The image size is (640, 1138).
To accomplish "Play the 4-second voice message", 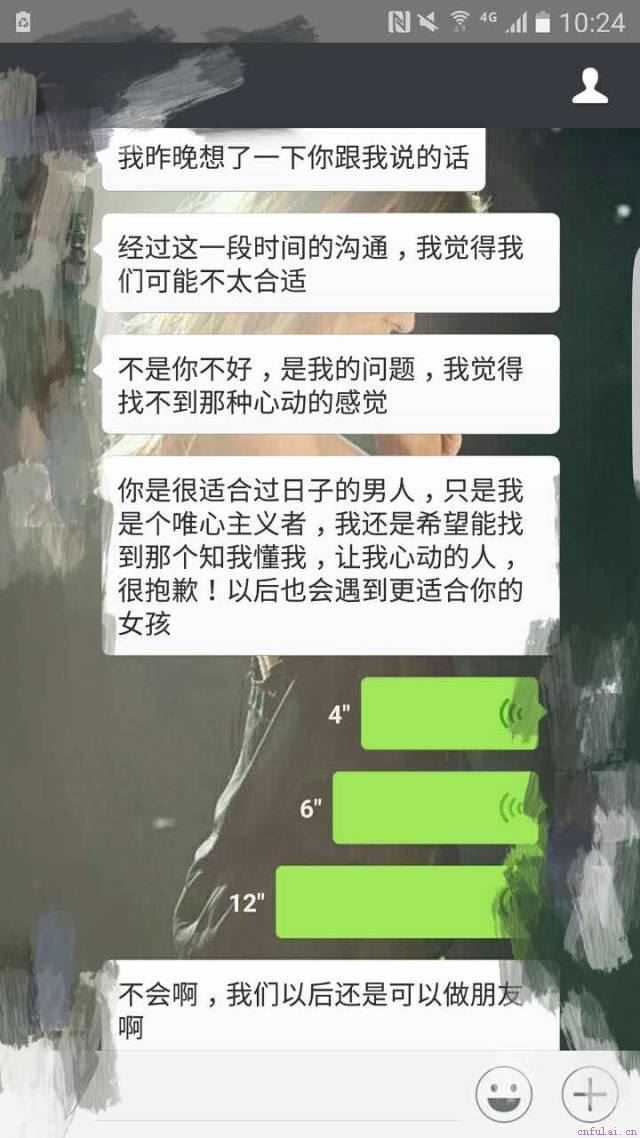I will [449, 713].
